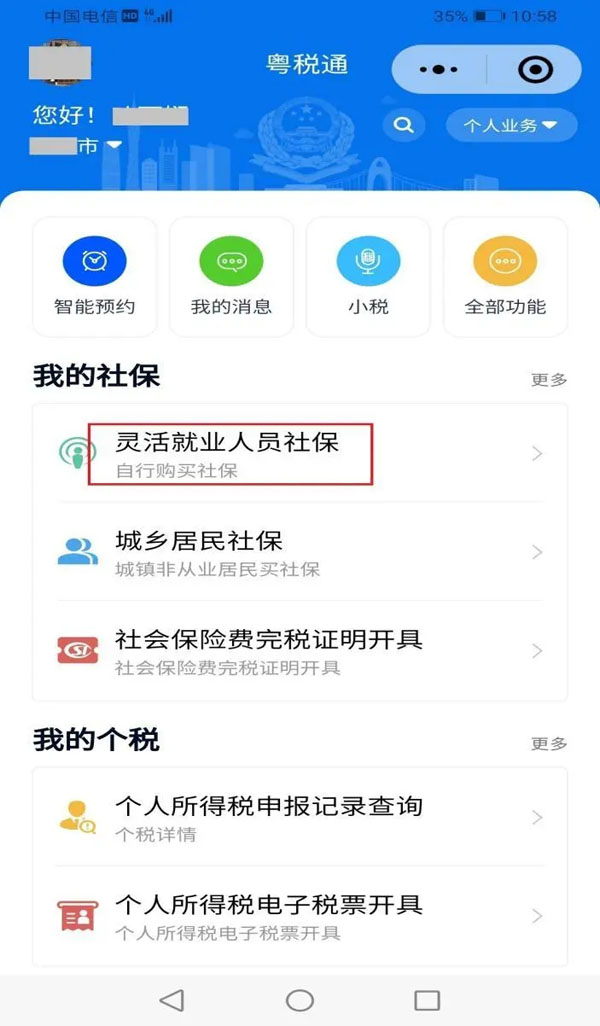Open the mini program three-dot menu

439,70
